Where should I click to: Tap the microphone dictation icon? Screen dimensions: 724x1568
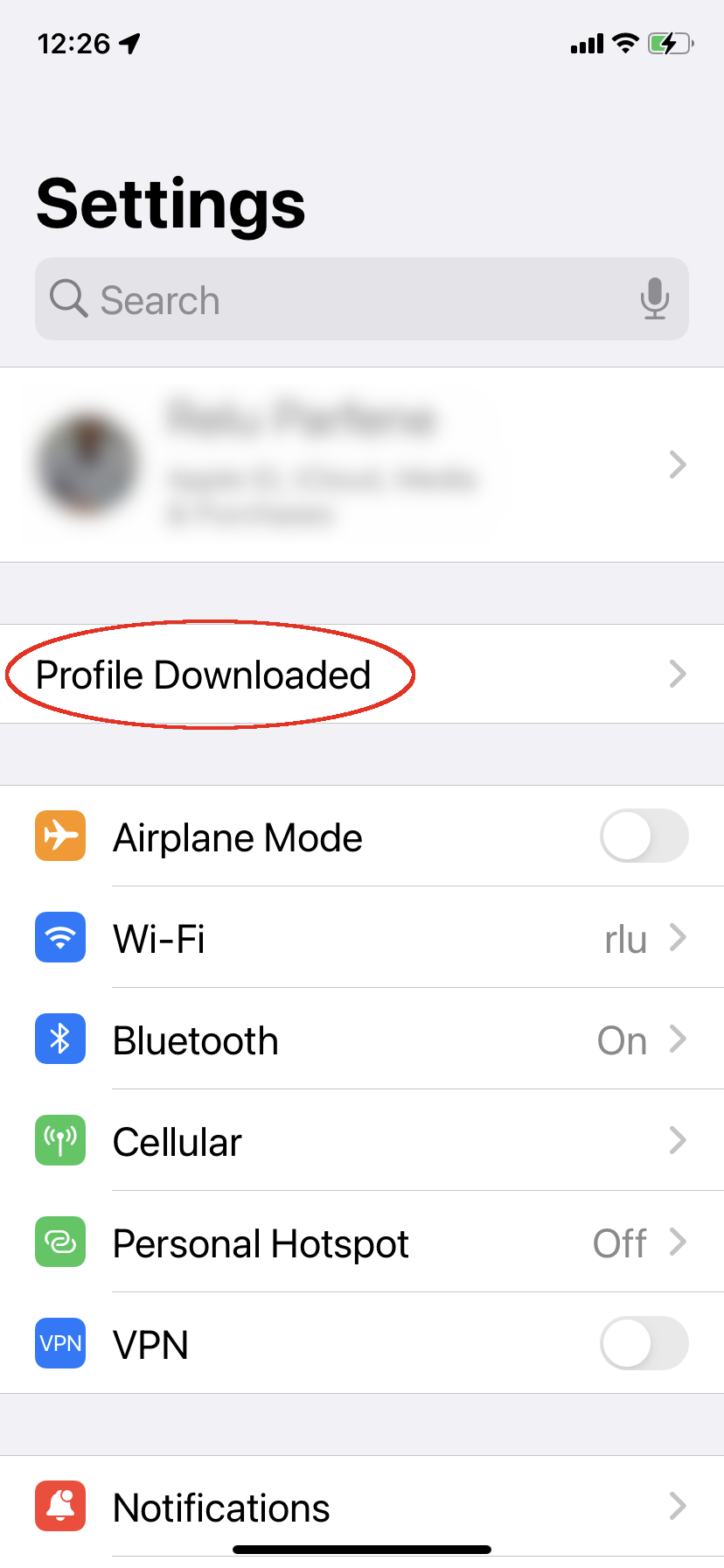click(654, 299)
